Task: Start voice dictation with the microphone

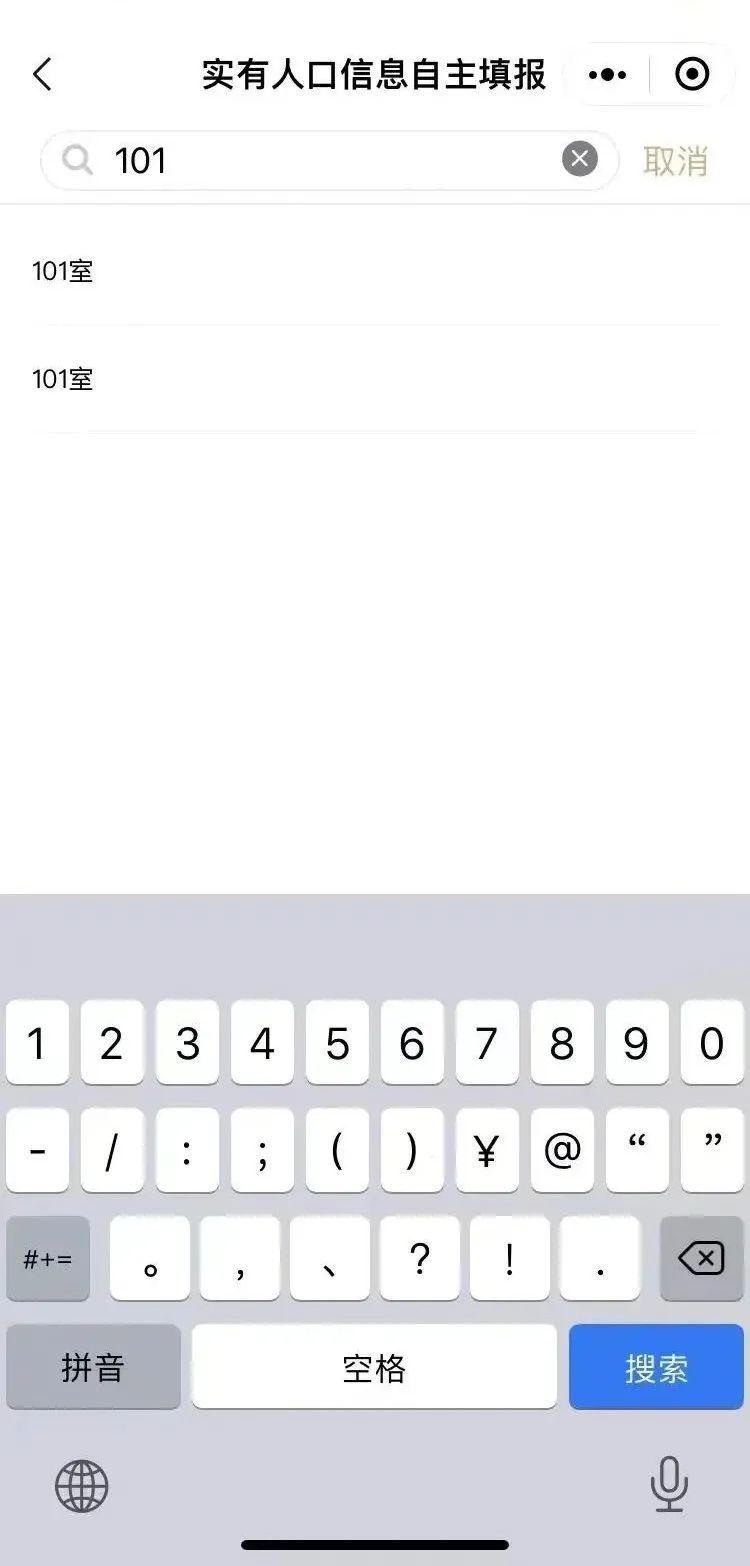Action: [669, 1485]
